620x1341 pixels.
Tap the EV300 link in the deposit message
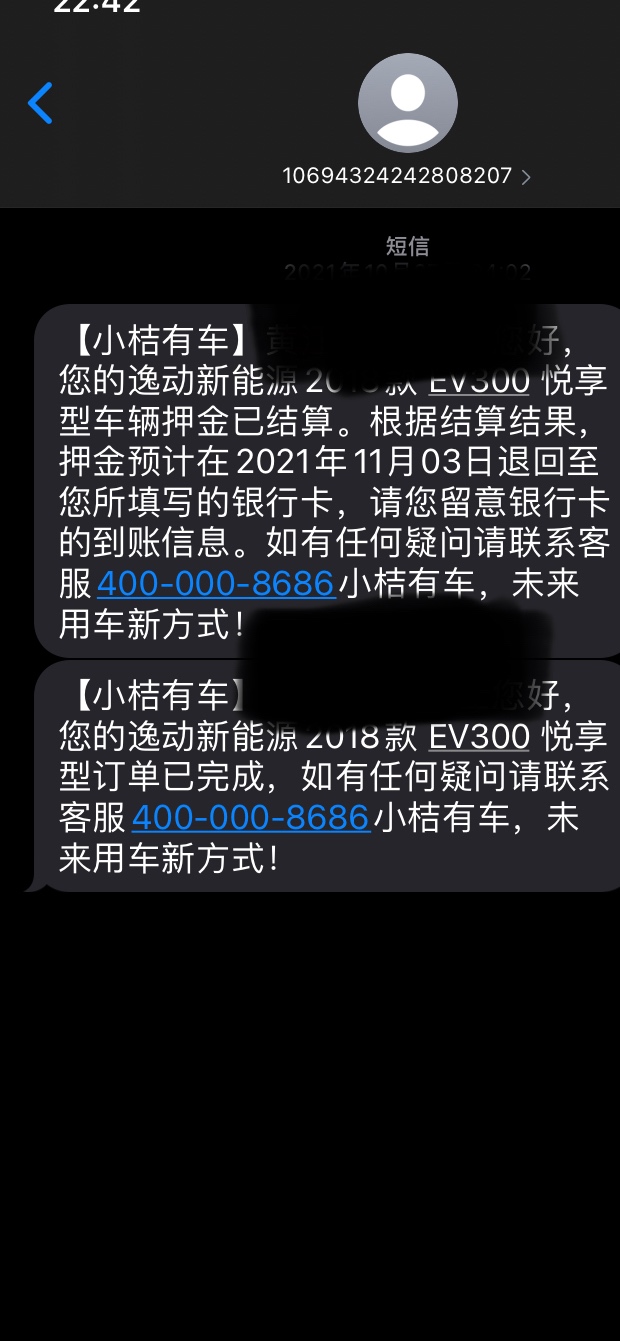tap(480, 381)
